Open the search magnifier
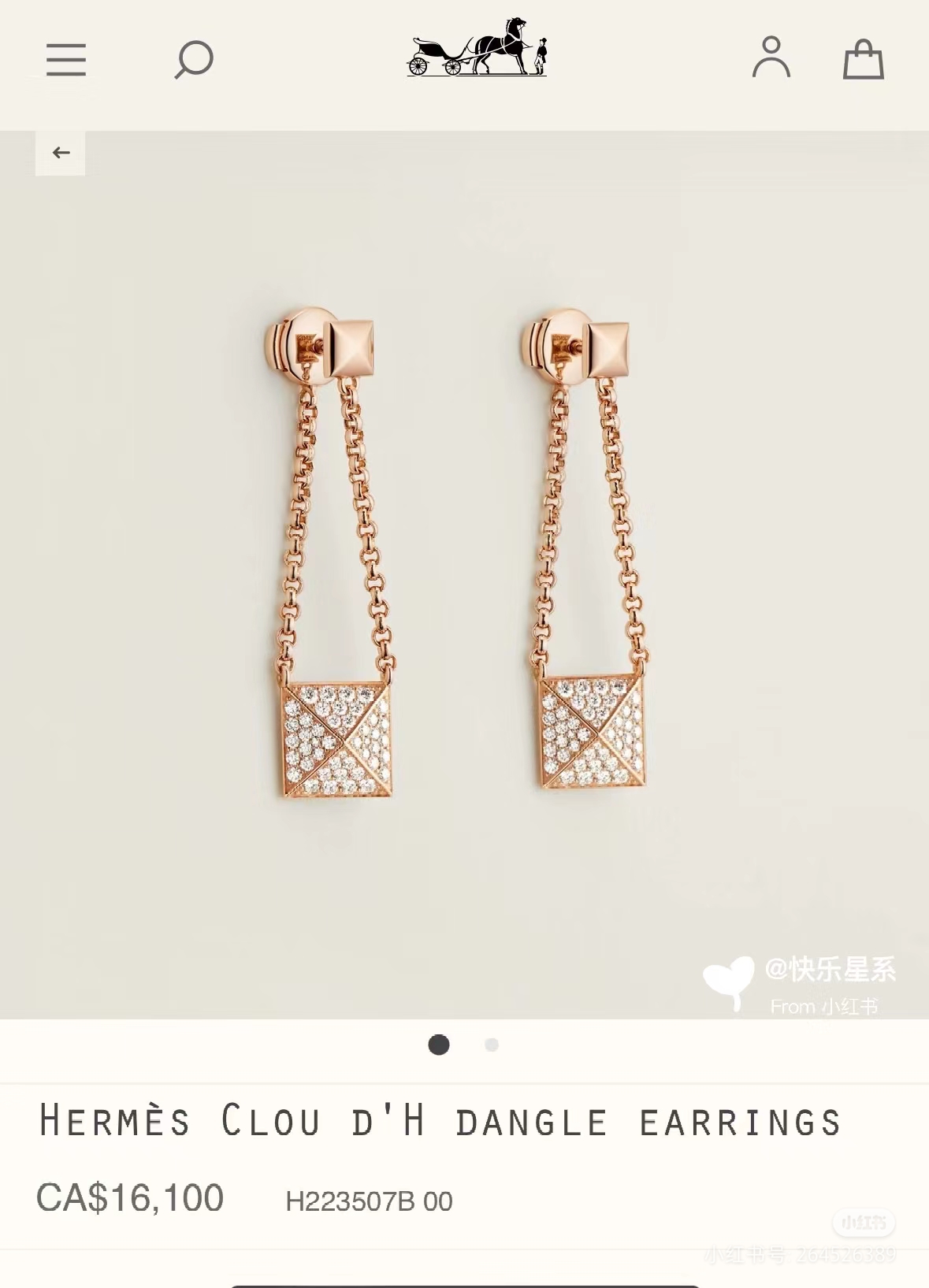This screenshot has width=929, height=1288. [194, 59]
